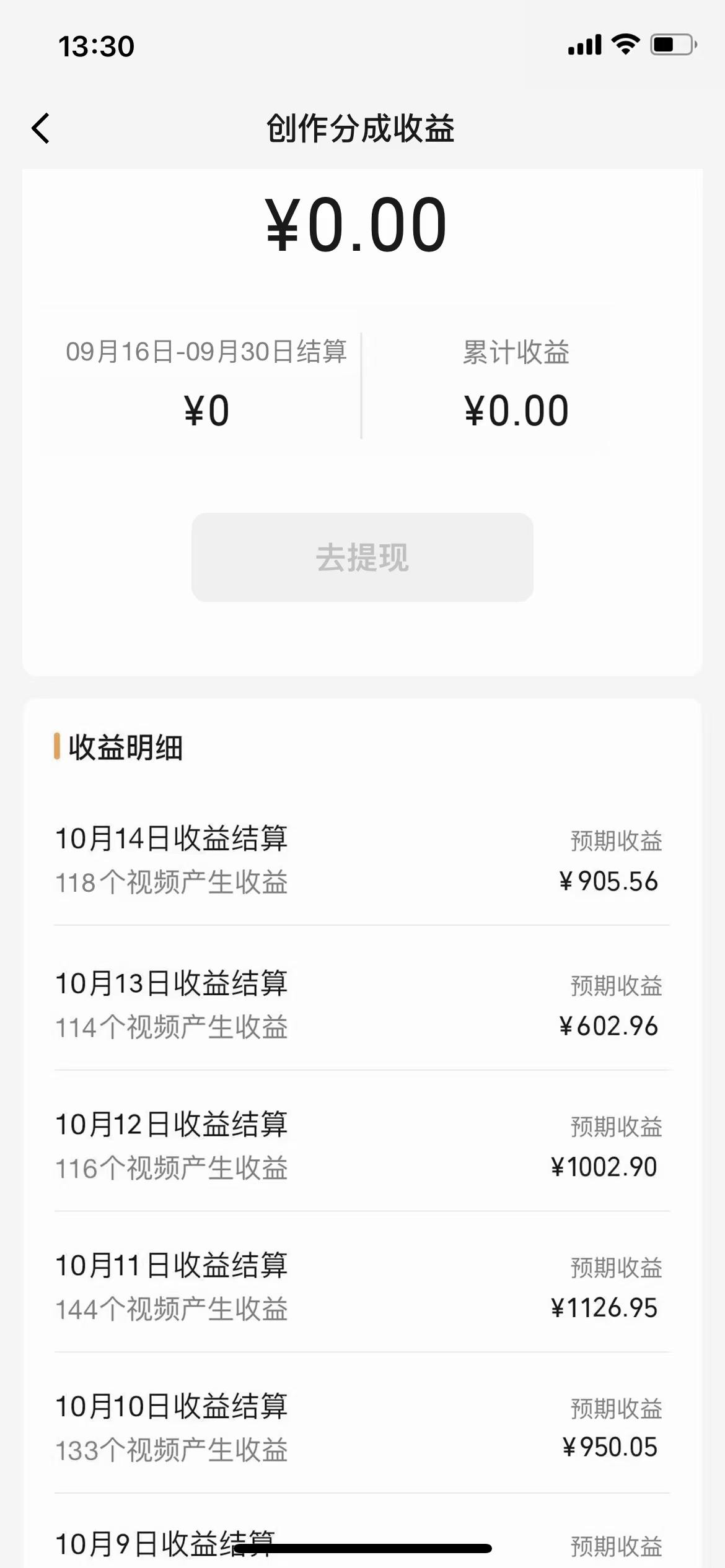Tap the clock showing 13:30
The height and width of the screenshot is (1568, 725).
[96, 45]
